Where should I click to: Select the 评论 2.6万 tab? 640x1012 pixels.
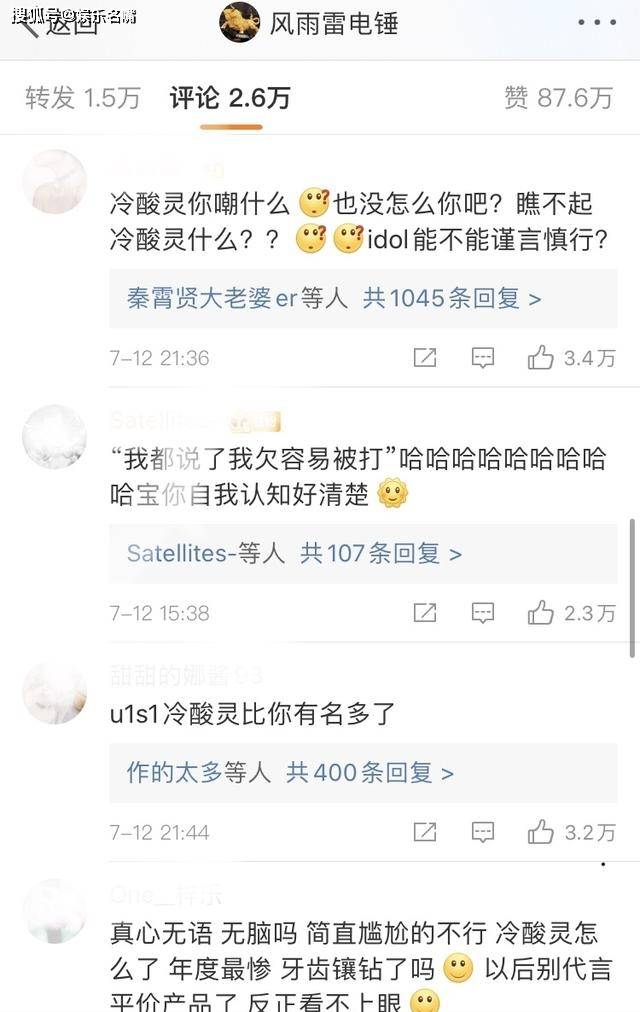point(230,97)
